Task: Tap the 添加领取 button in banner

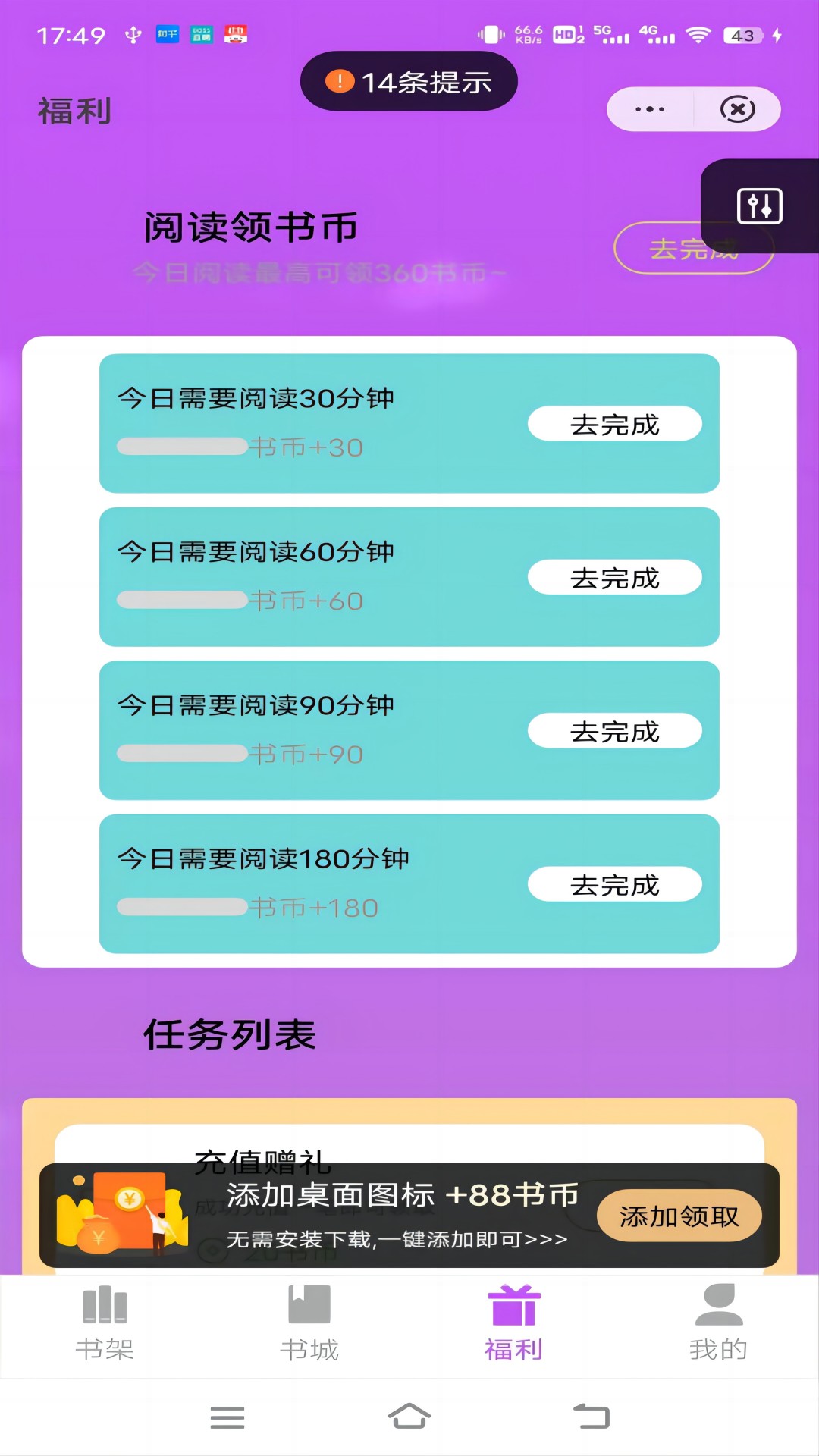Action: tap(679, 1216)
